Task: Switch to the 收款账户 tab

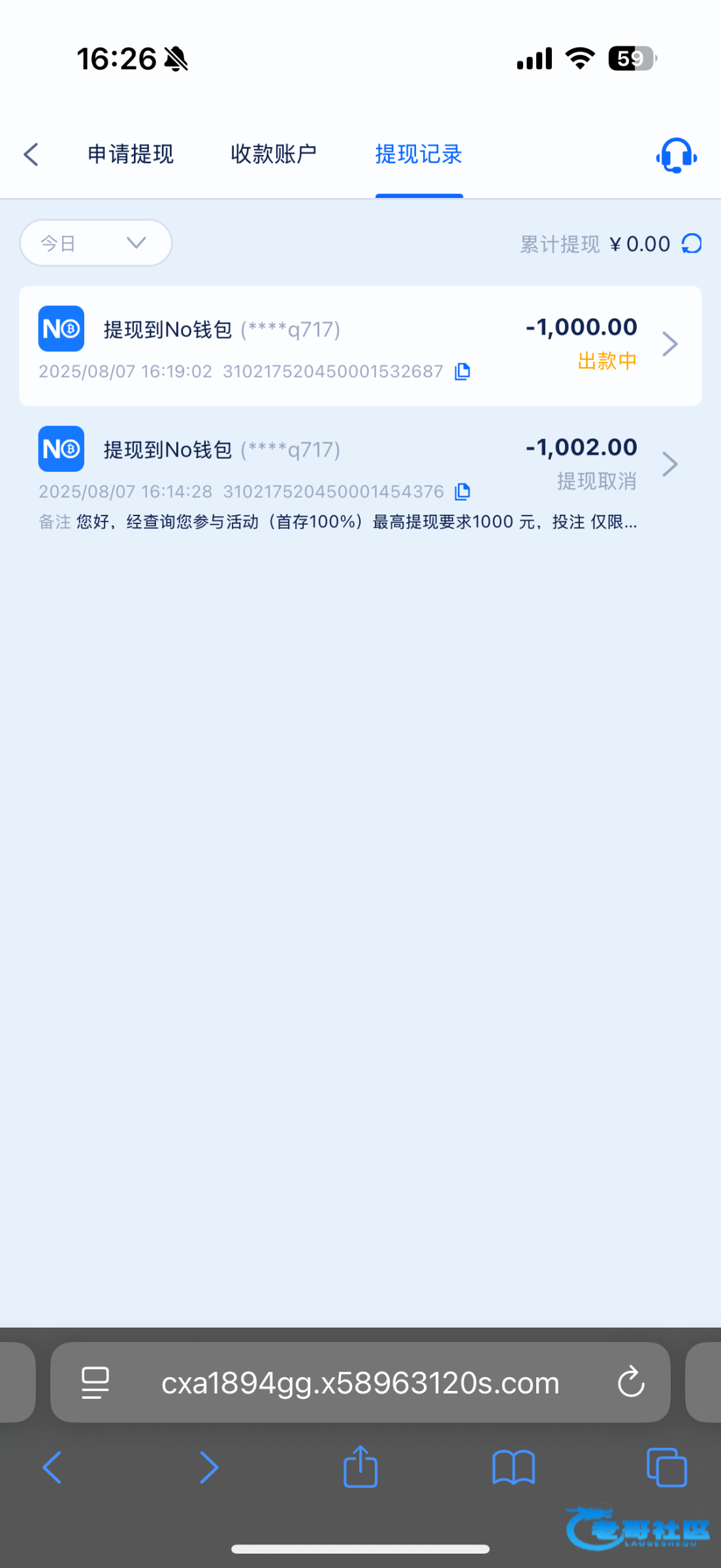Action: coord(274,155)
